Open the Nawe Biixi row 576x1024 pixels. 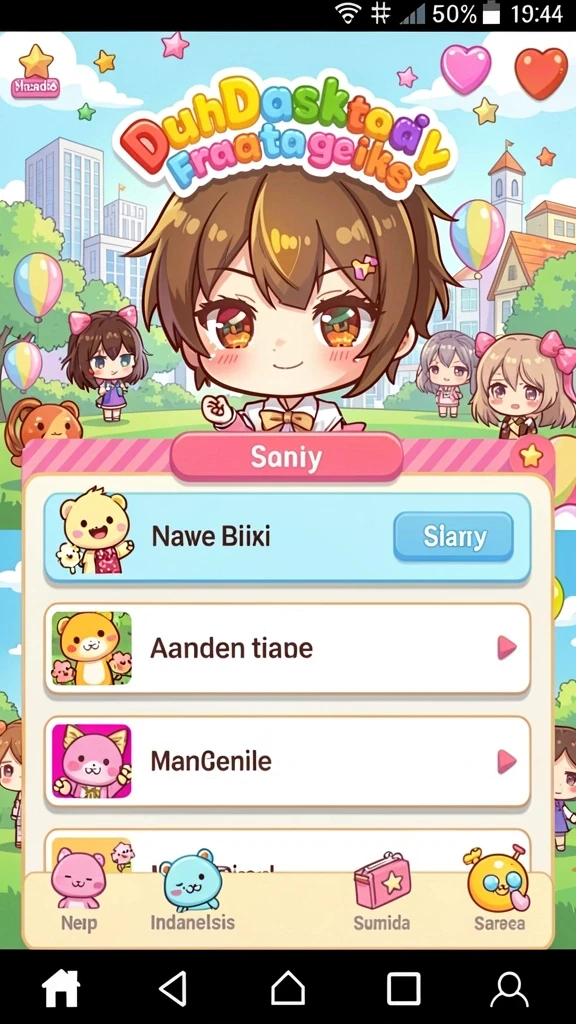click(x=287, y=537)
